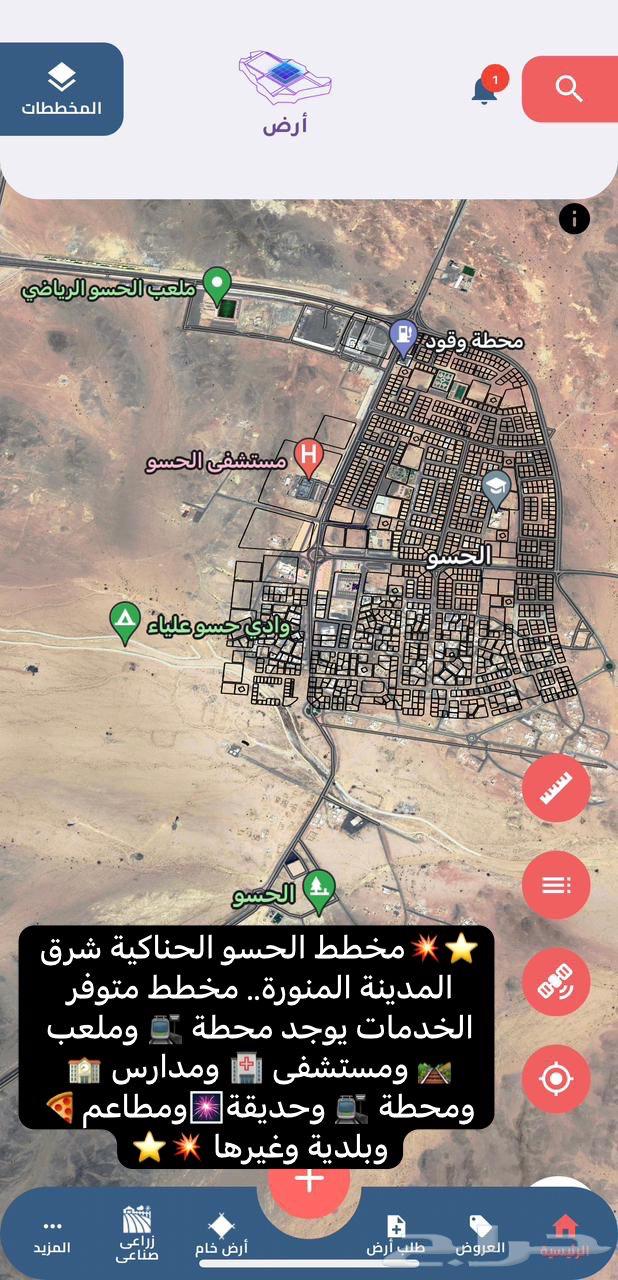Image resolution: width=618 pixels, height=1280 pixels.
Task: Tap the school pin near الحسو
Action: (497, 489)
